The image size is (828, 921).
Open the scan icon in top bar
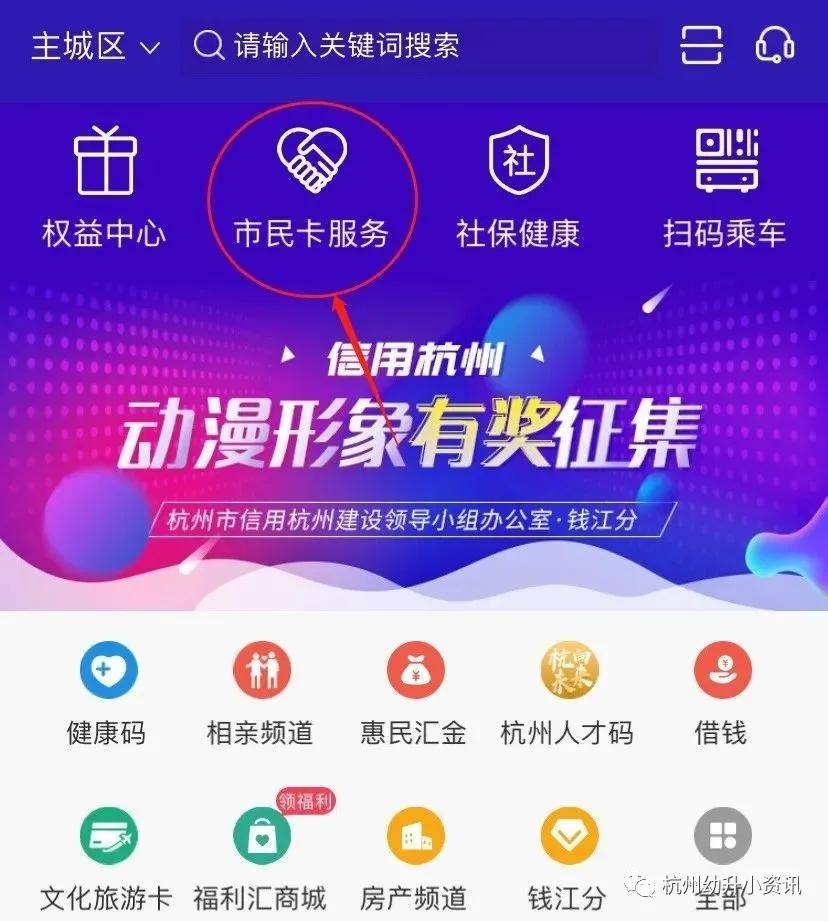click(x=701, y=46)
